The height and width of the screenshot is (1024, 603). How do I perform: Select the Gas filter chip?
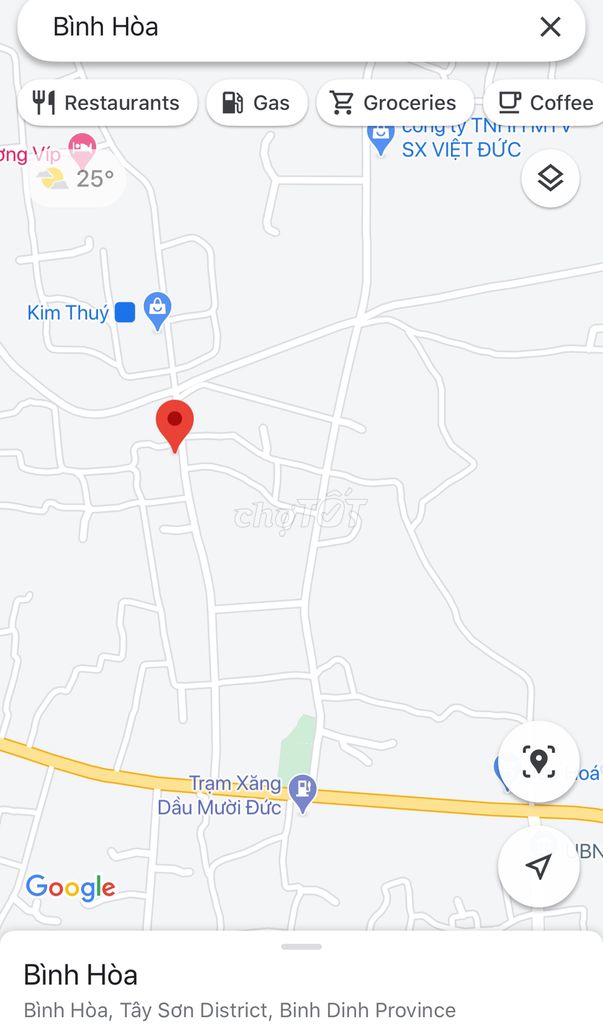257,103
